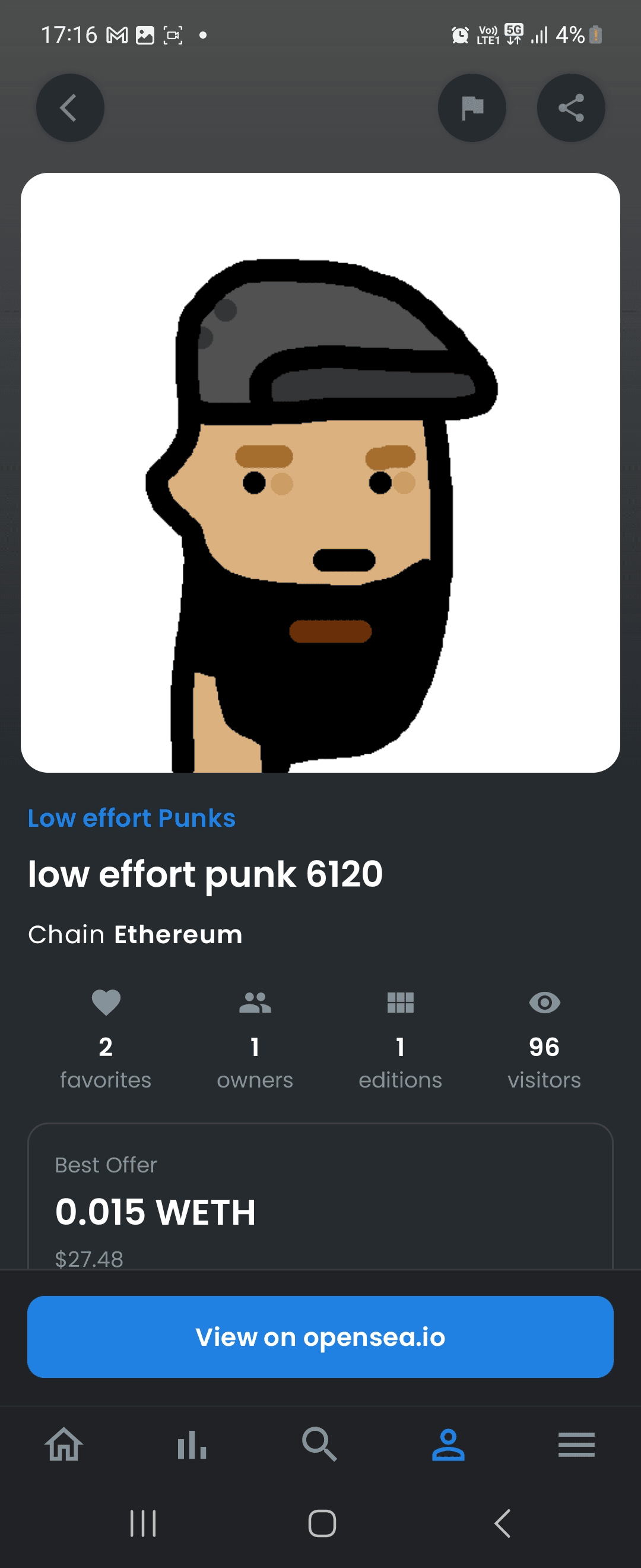Open recent apps from navigation bar

(144, 1523)
